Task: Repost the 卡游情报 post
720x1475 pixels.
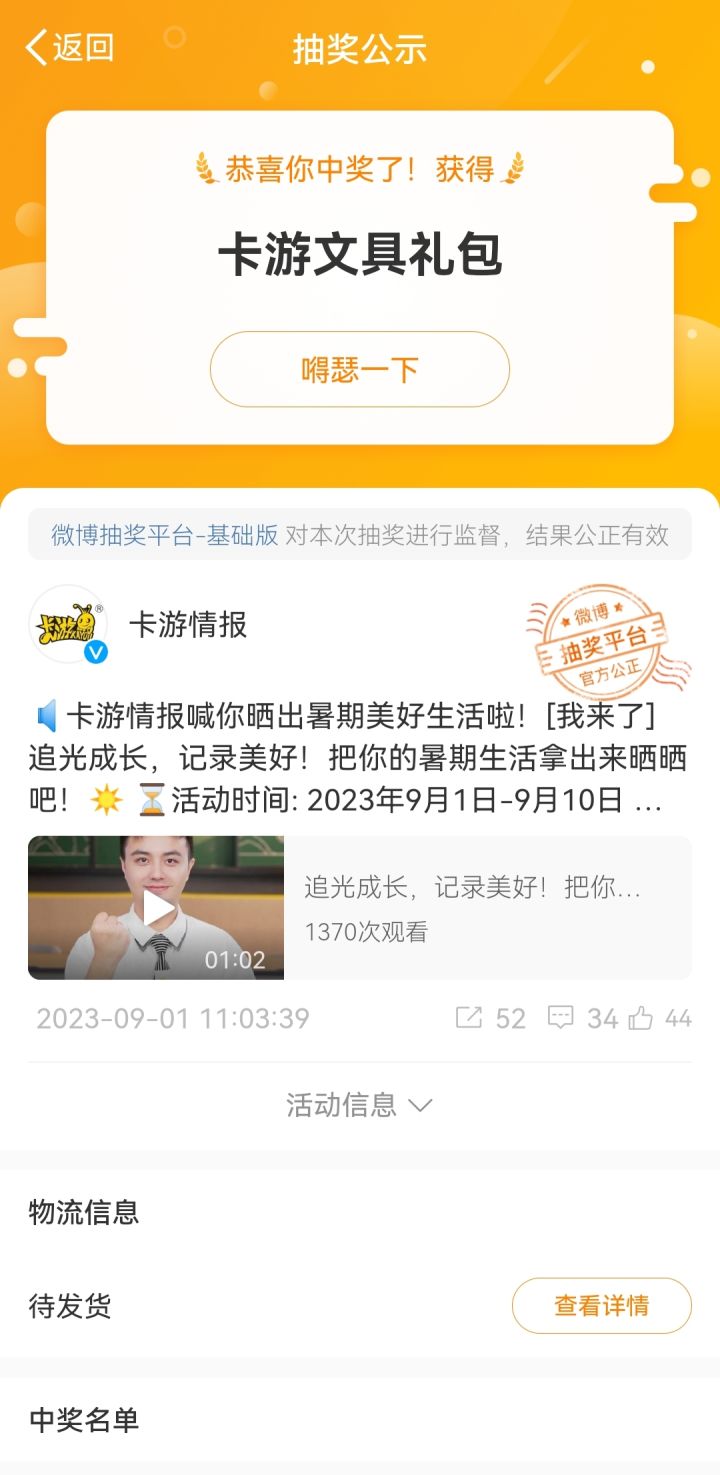Action: click(490, 1018)
